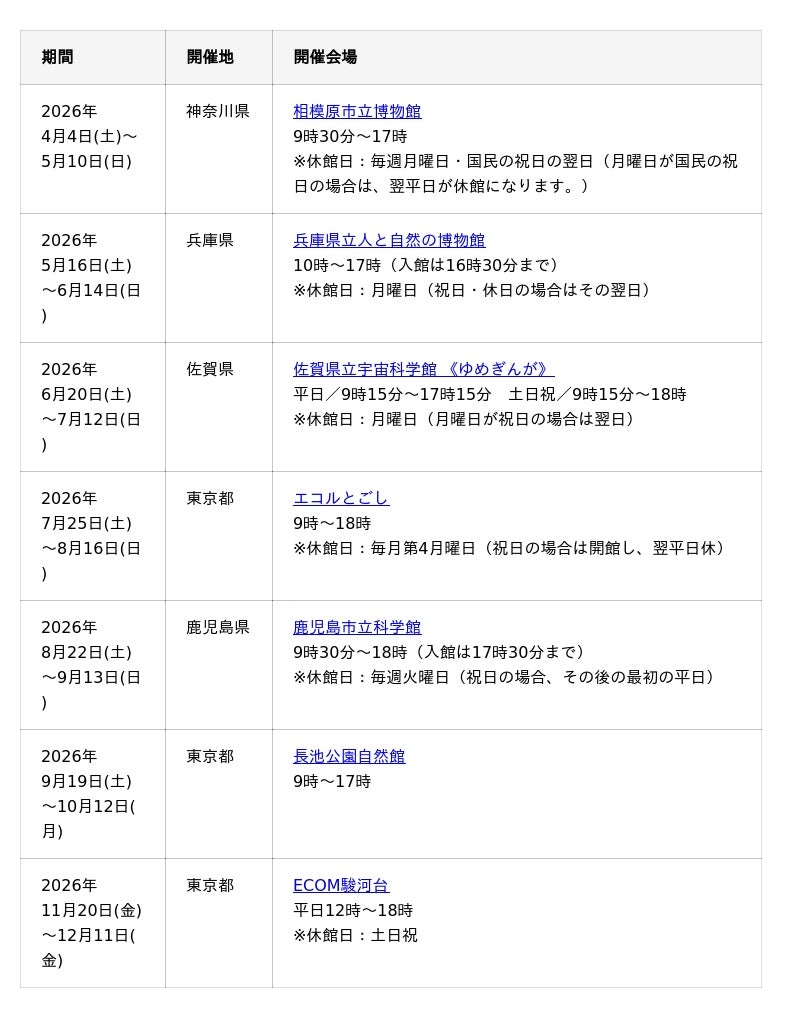Viewport: 800px width, 1018px height.
Task: View the 長池公園自然館 link
Action: tap(349, 756)
